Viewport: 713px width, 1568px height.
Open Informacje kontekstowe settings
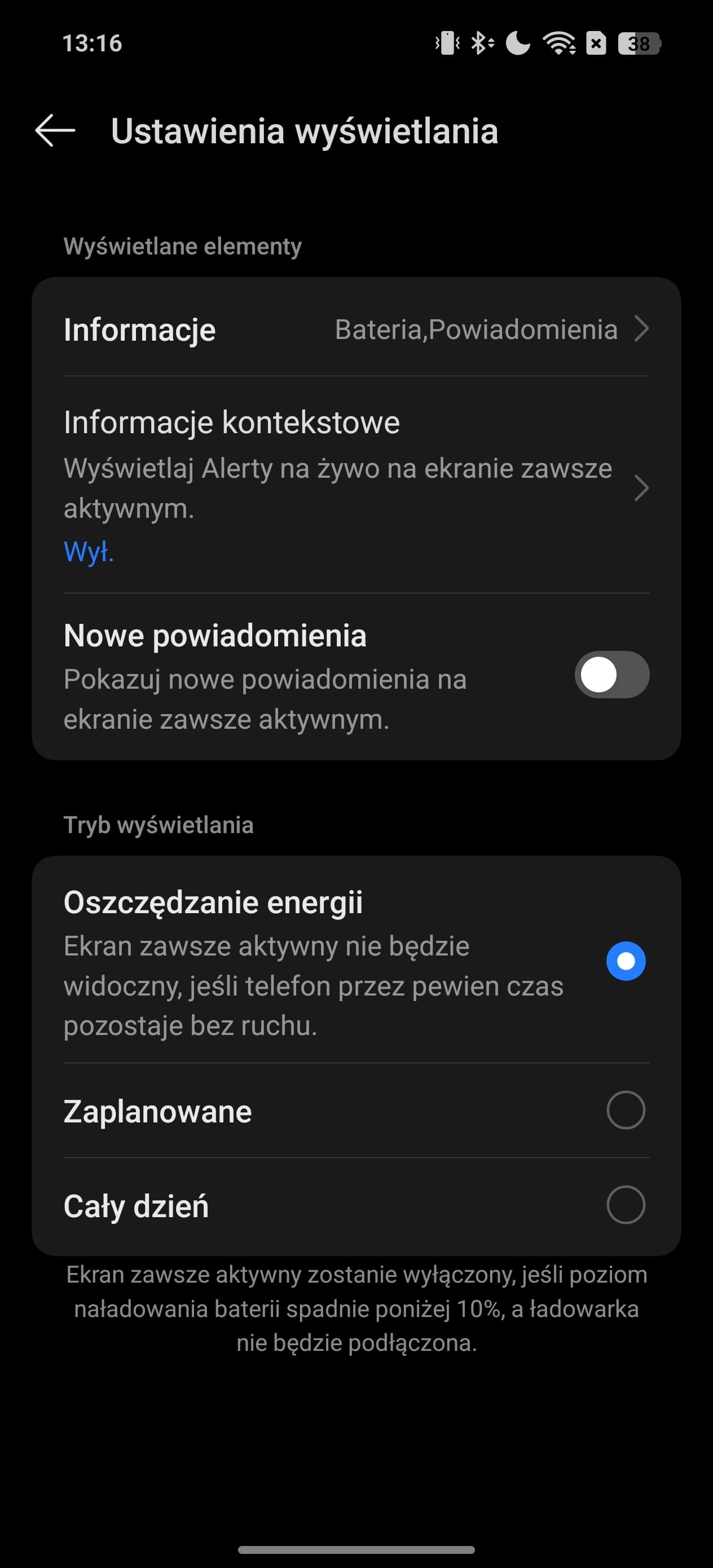pos(356,485)
